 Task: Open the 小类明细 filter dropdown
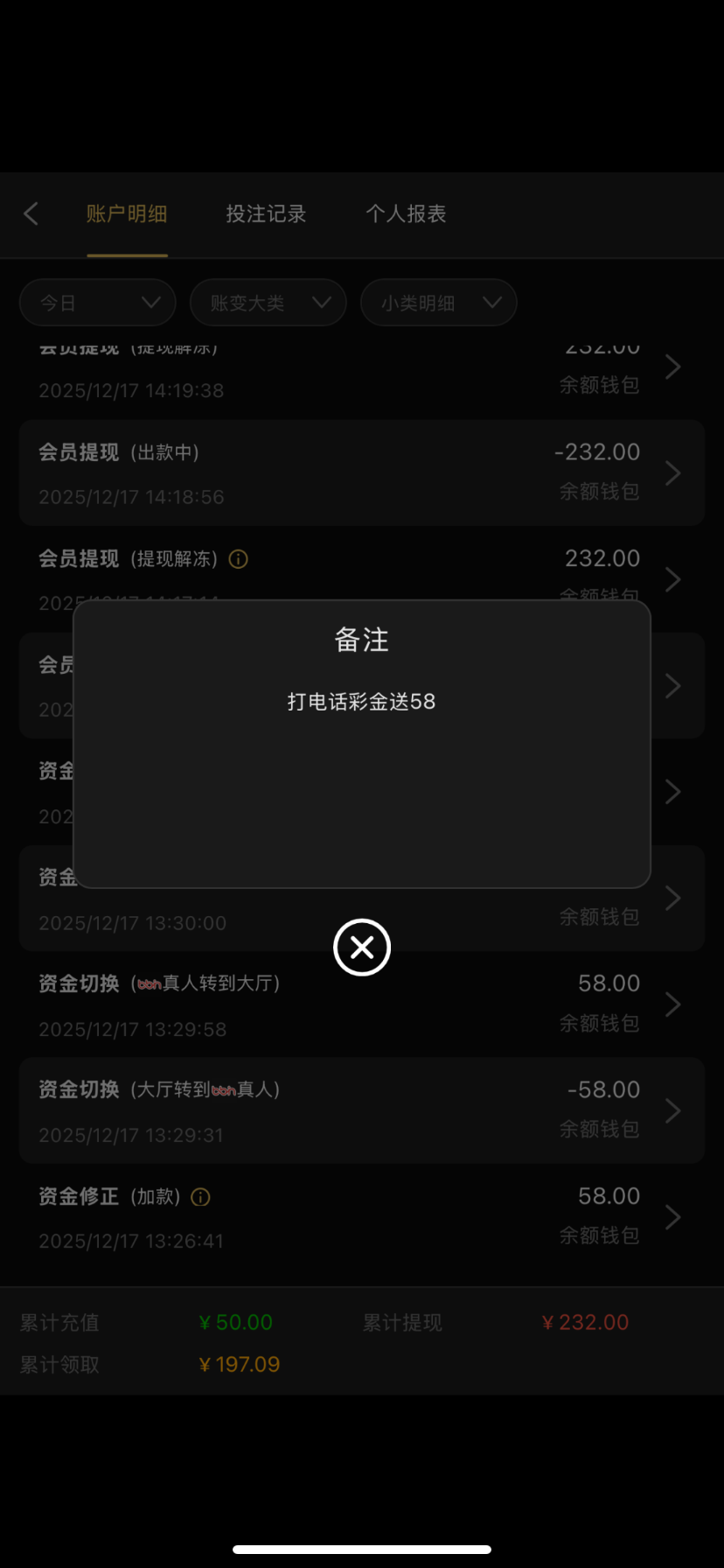point(438,303)
